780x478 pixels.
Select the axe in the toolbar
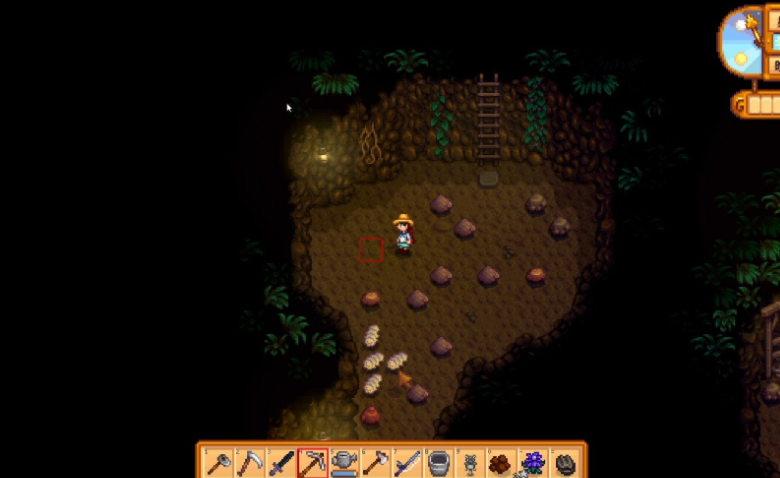coord(375,463)
